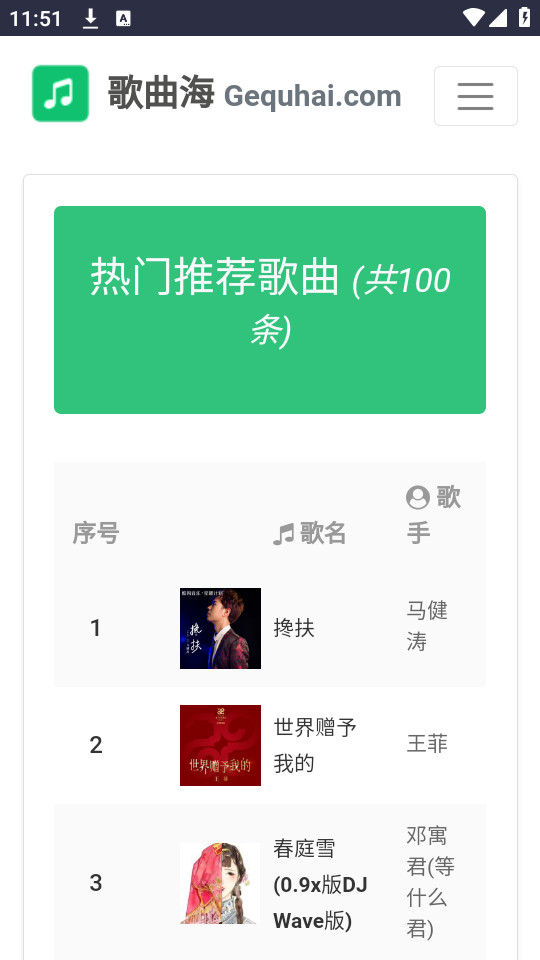
Task: Tap the 歌曲海 Gequhai.com site logo
Action: click(217, 94)
